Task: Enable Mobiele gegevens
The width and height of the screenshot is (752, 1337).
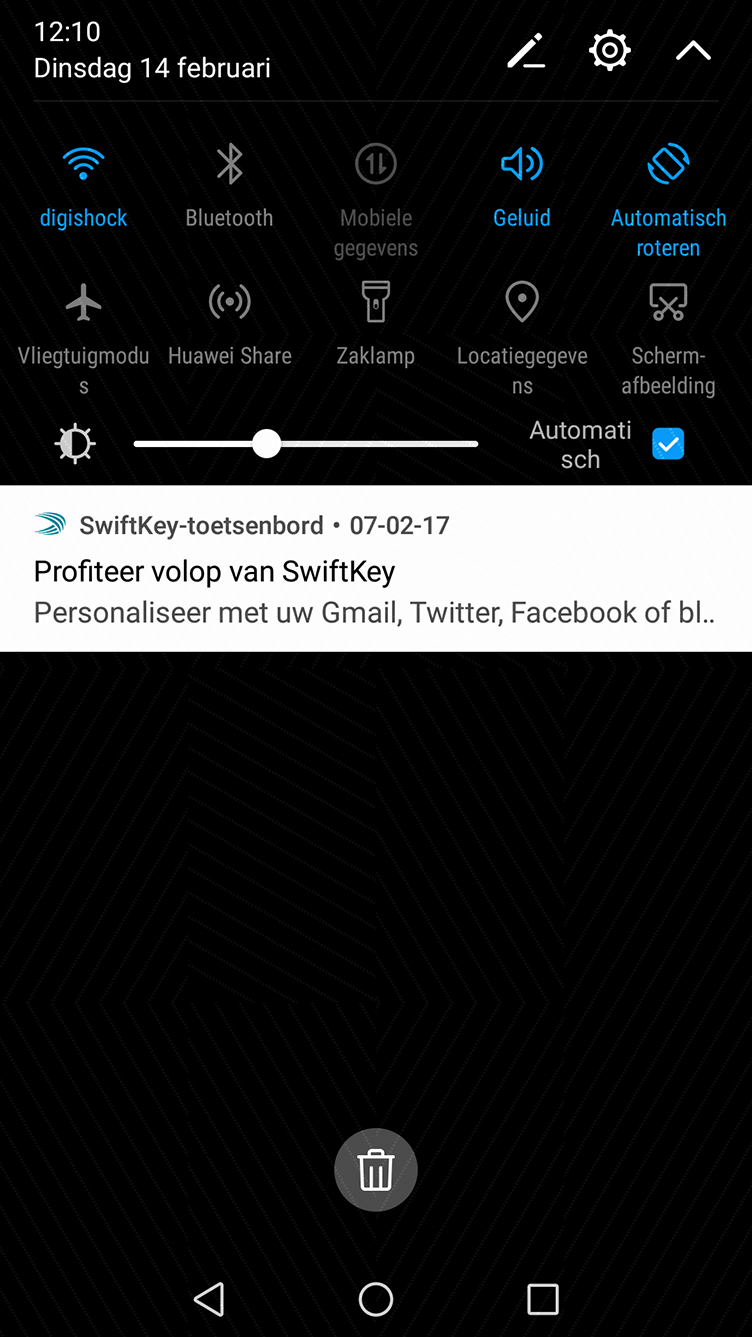Action: 376,201
